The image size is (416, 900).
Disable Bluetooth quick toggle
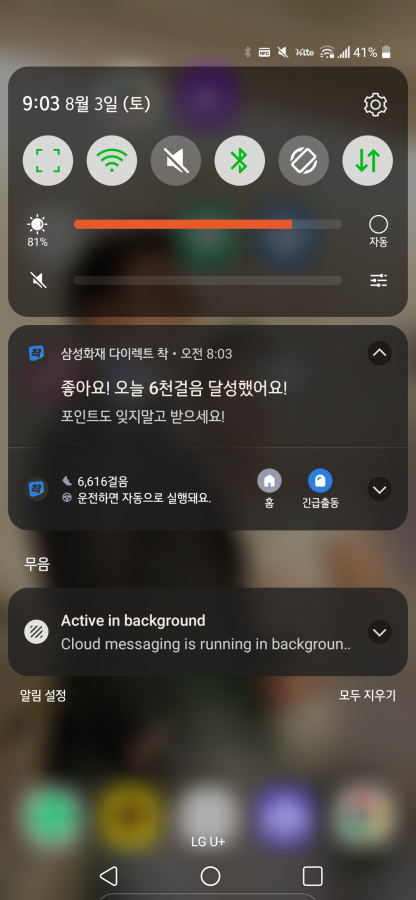pos(240,161)
